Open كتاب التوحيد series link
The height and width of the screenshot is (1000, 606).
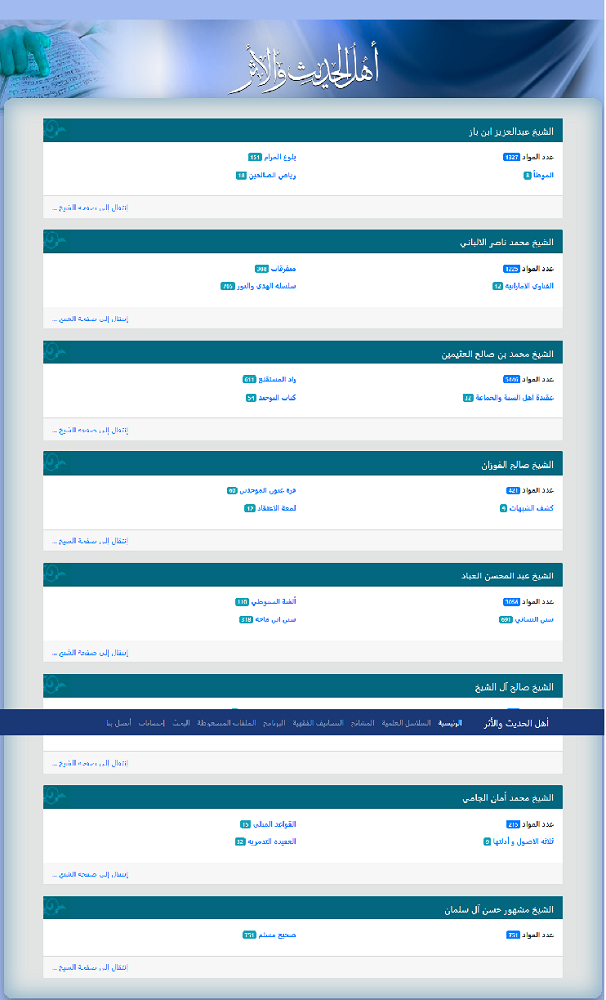pyautogui.click(x=277, y=398)
